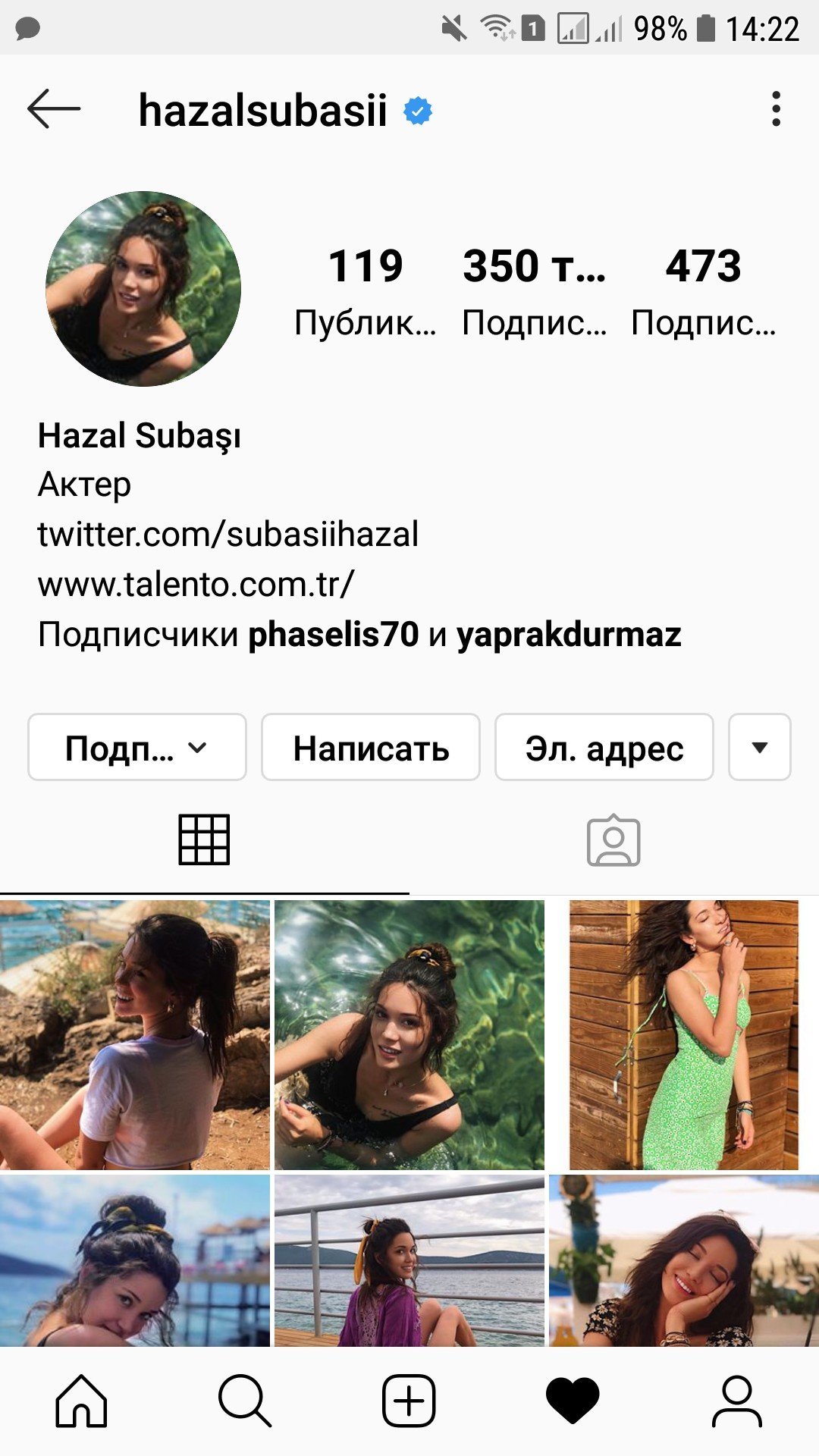Switch to the grid posts tab

coord(204,840)
